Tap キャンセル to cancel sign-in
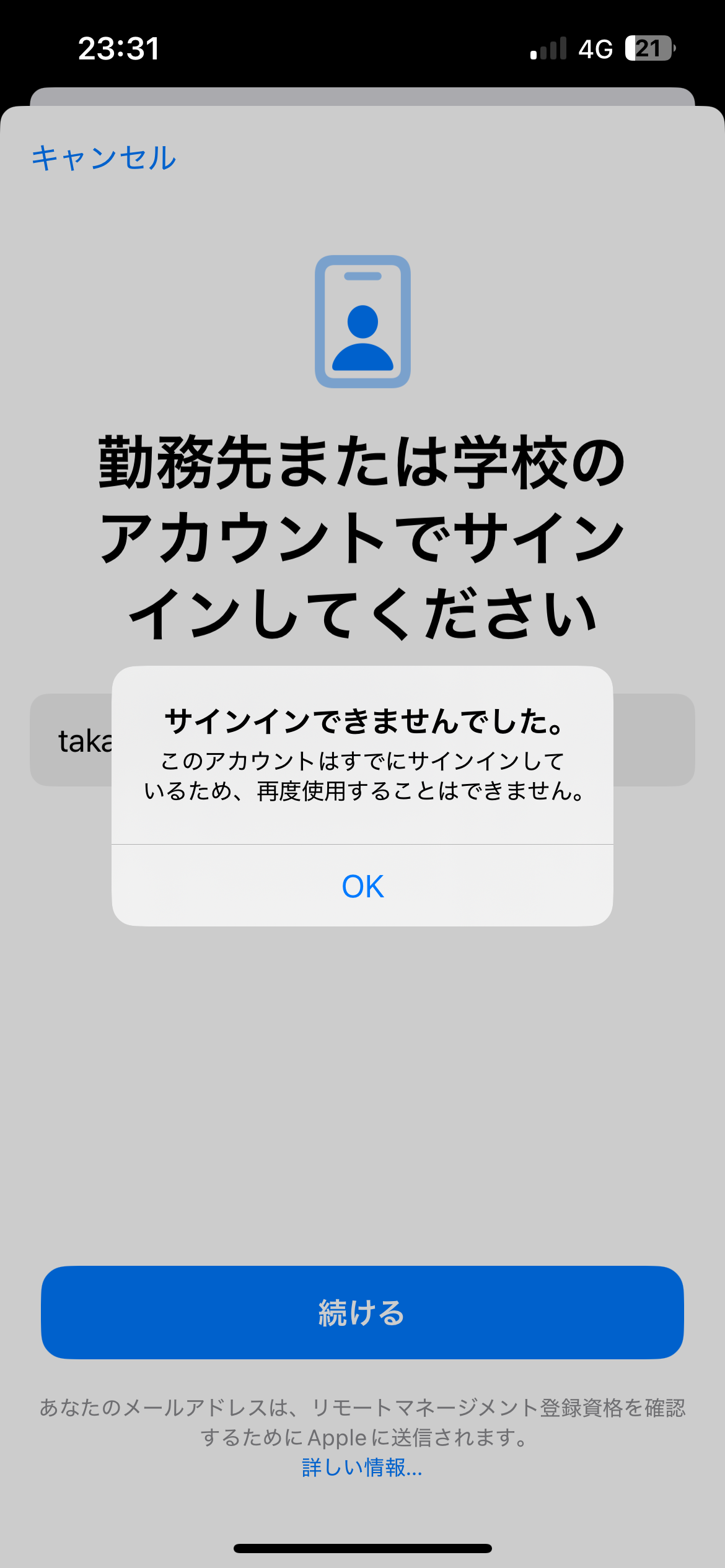Image resolution: width=725 pixels, height=1568 pixels. [x=104, y=158]
